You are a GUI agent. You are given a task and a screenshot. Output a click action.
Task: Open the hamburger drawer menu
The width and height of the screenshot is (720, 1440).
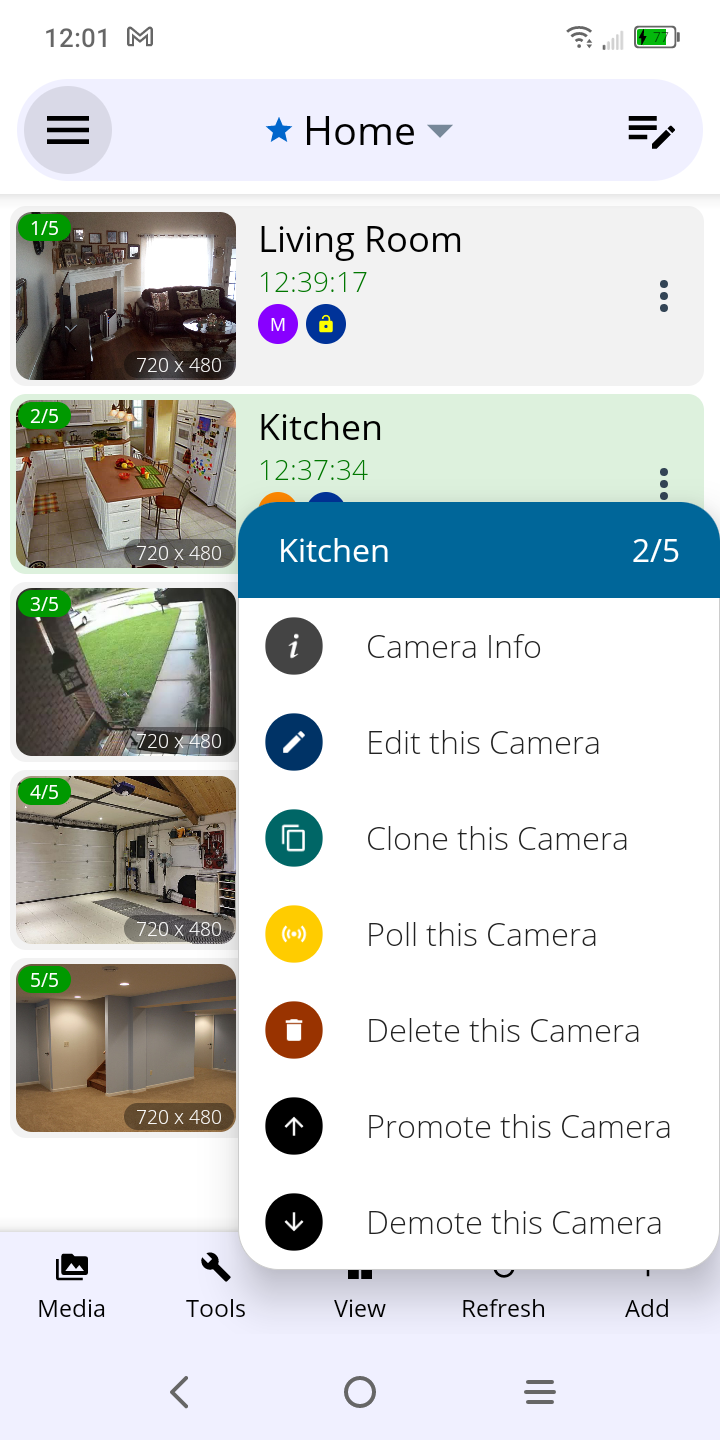(x=68, y=131)
